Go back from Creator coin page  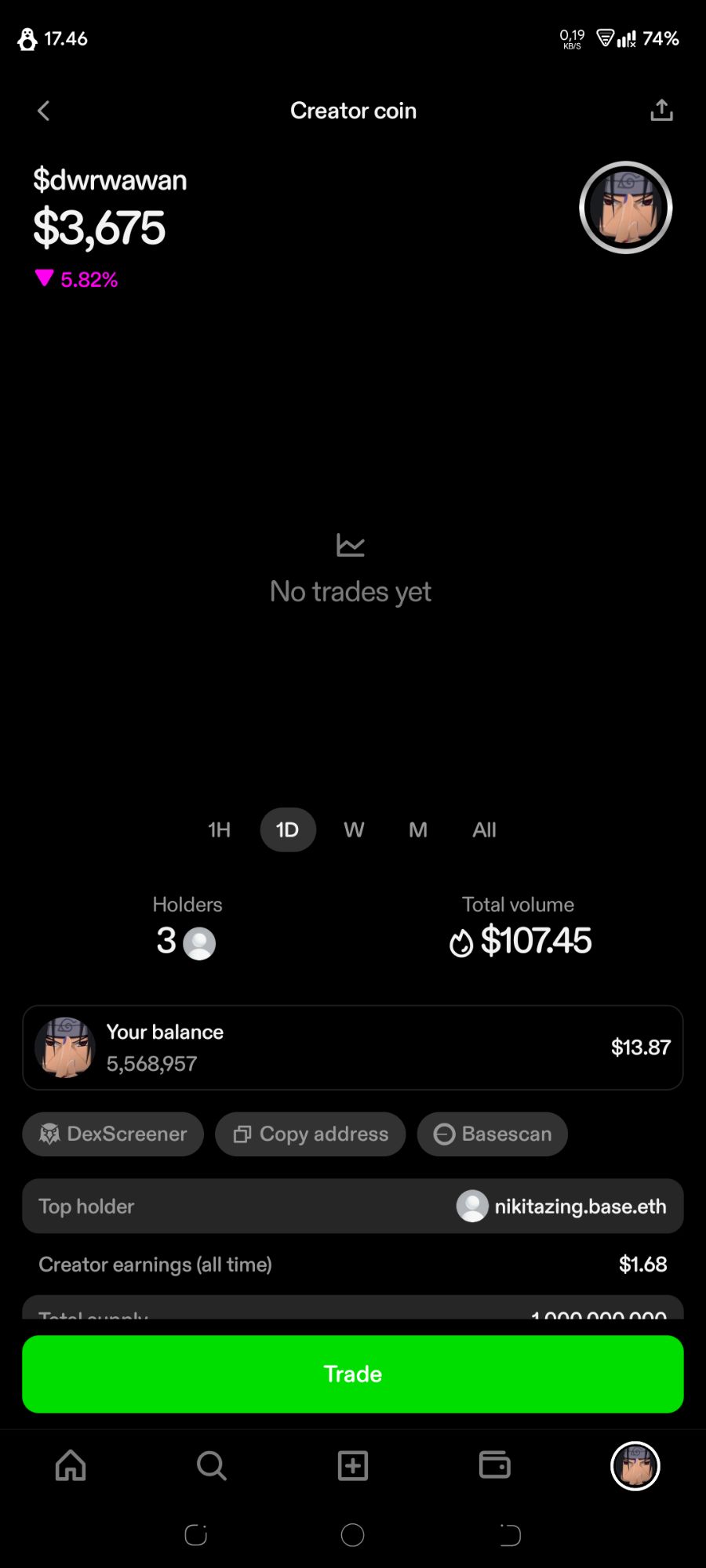pos(44,111)
